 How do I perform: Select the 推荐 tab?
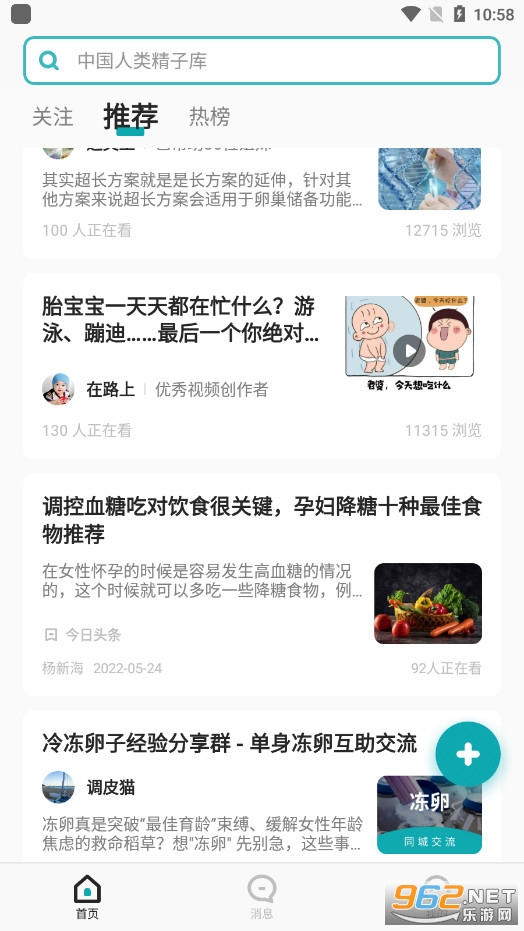pyautogui.click(x=131, y=115)
